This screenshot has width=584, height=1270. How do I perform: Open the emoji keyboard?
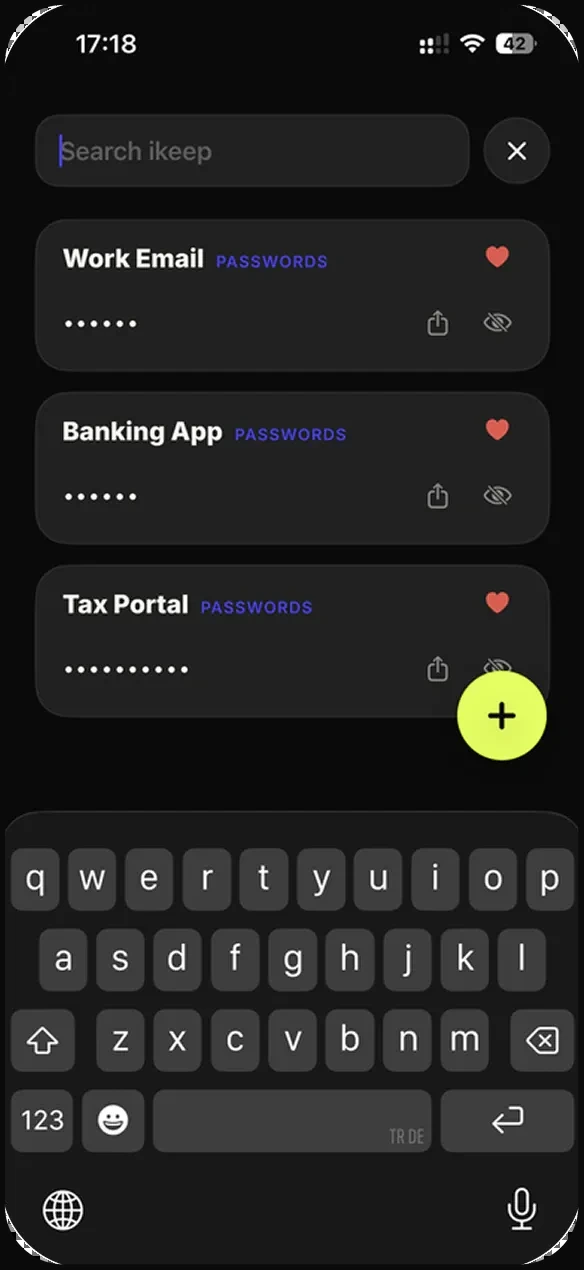click(113, 1121)
